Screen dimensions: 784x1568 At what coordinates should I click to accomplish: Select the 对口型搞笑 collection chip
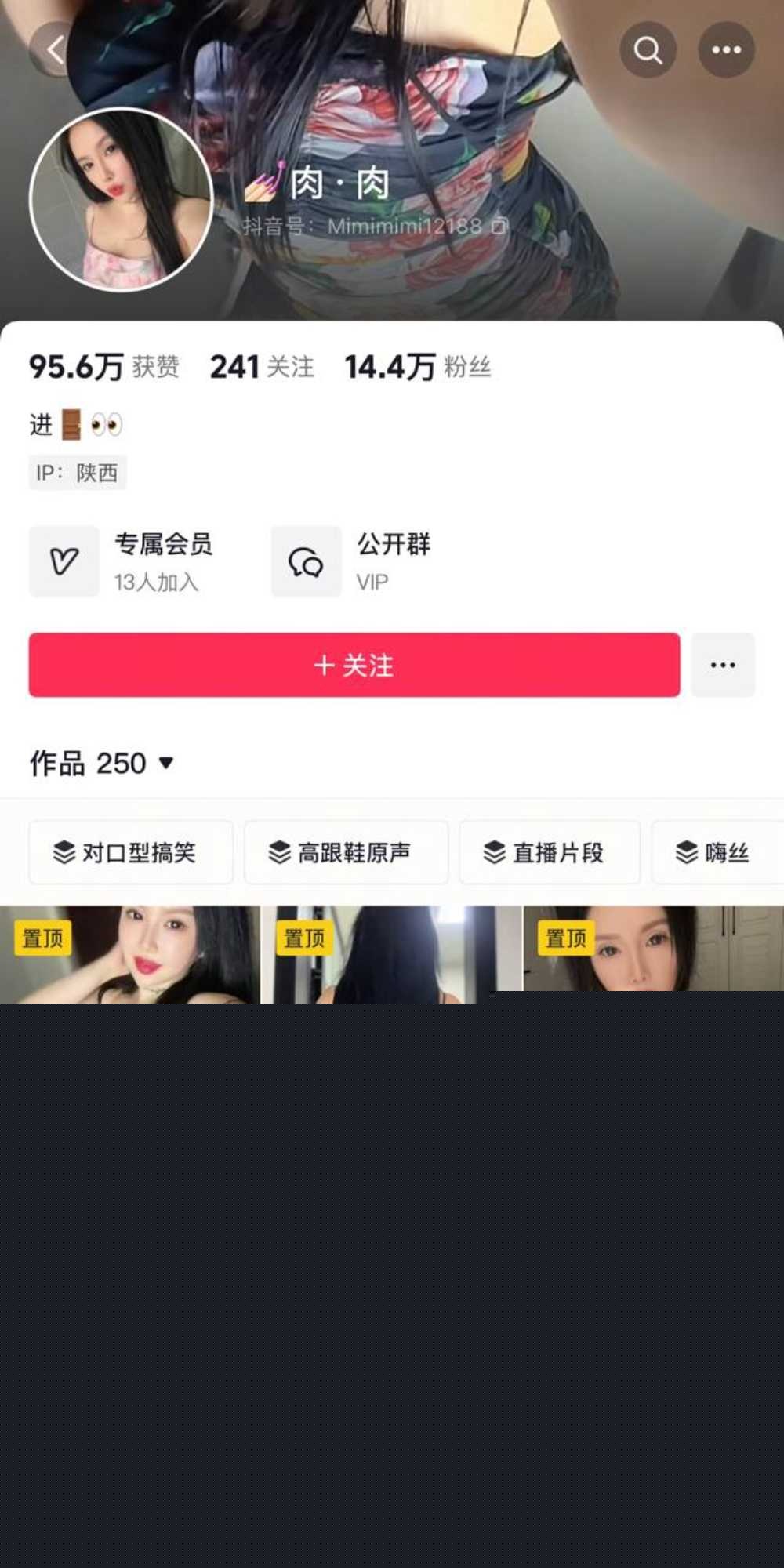point(131,852)
